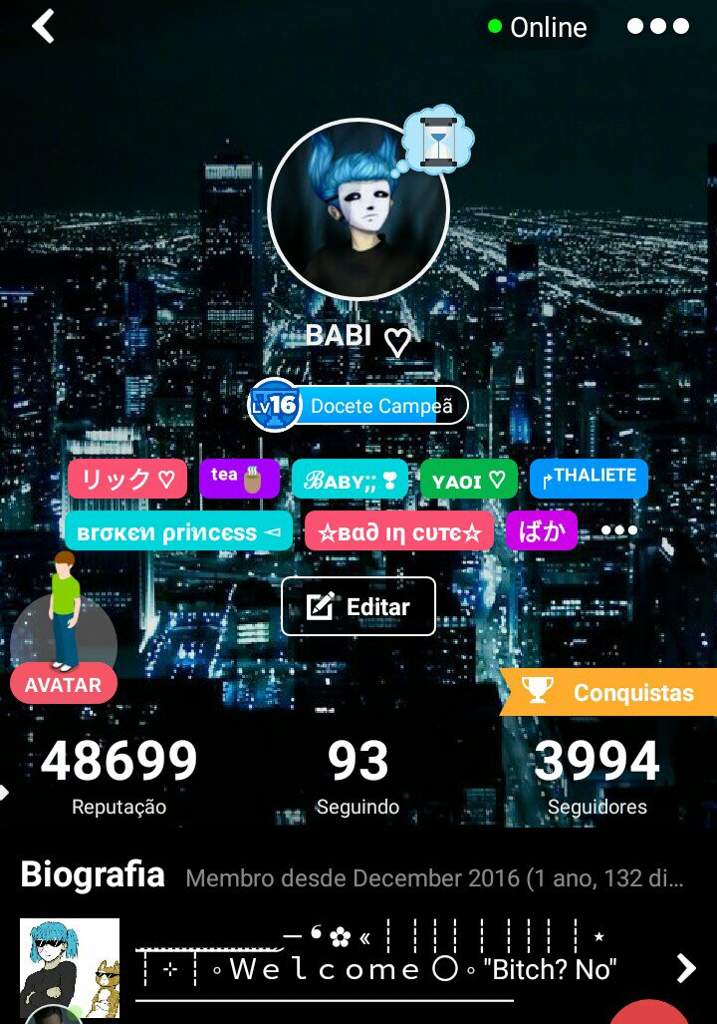Viewport: 717px width, 1024px height.
Task: Show more titles with the ellipsis
Action: point(619,531)
